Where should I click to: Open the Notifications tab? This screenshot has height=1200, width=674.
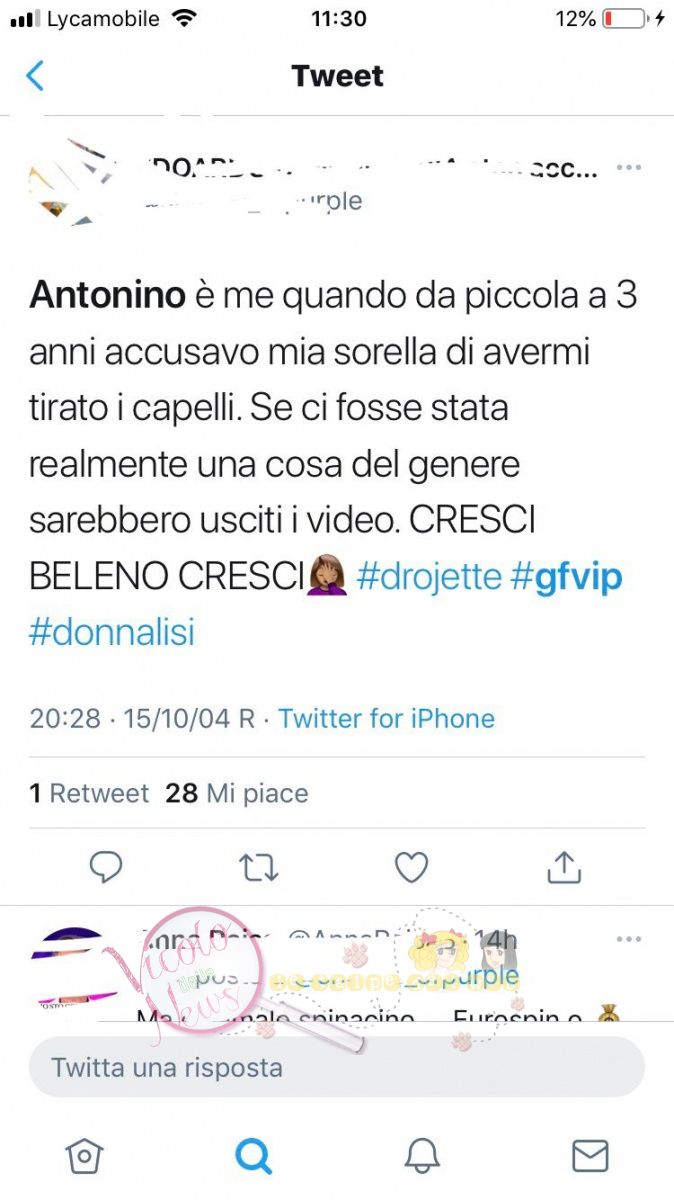coord(422,1156)
